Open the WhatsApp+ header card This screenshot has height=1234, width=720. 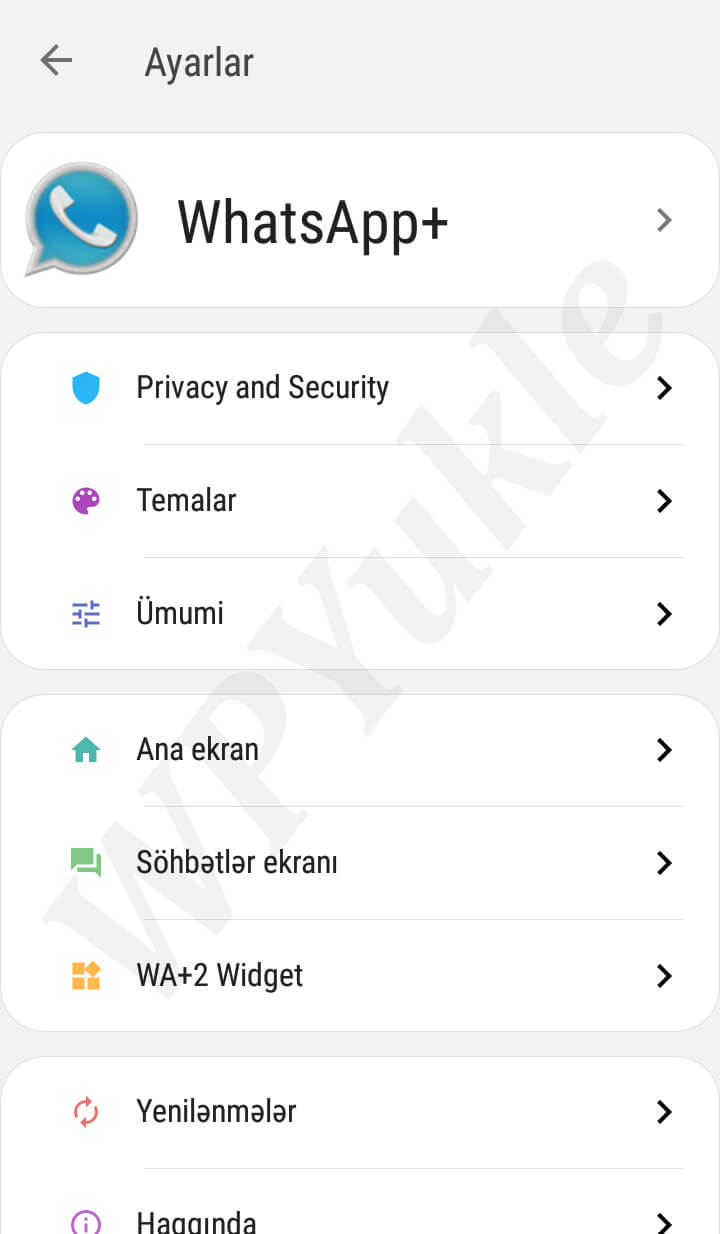(x=360, y=221)
